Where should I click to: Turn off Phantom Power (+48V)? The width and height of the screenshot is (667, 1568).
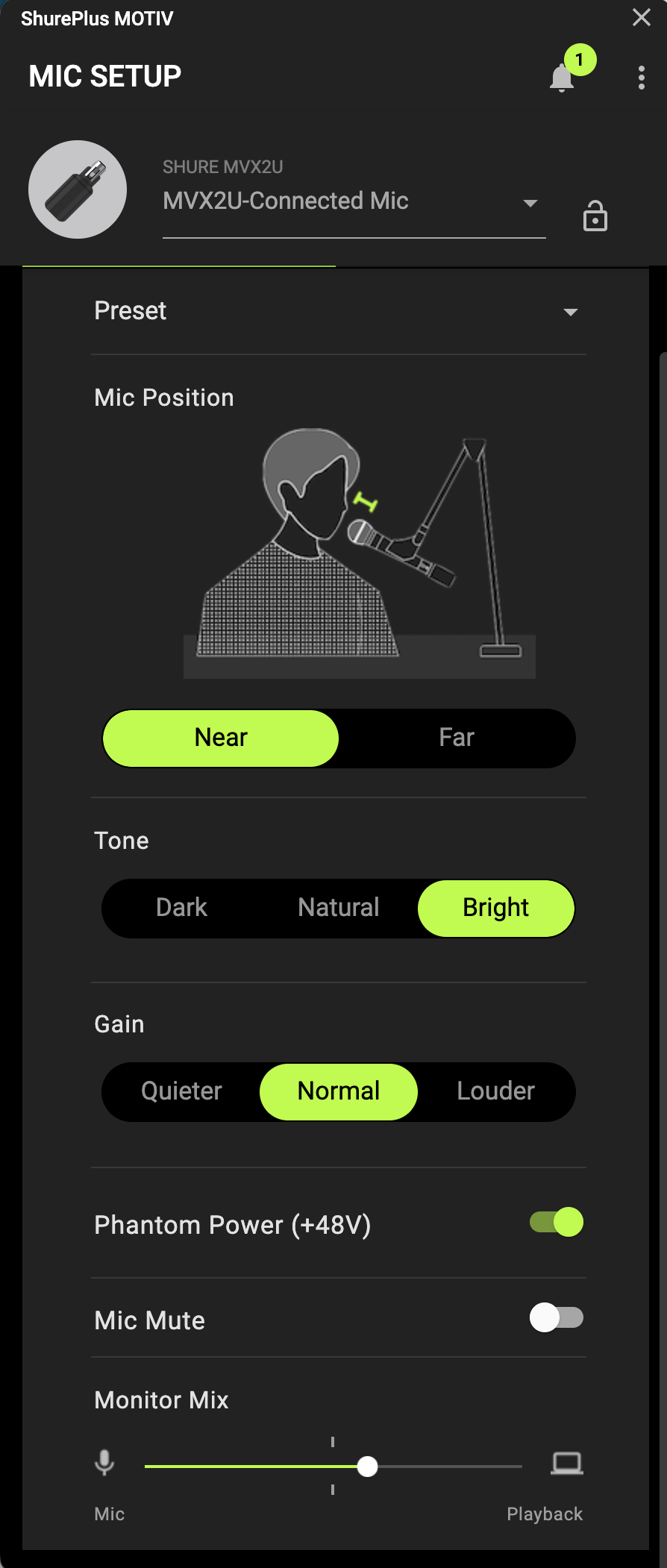(557, 1222)
